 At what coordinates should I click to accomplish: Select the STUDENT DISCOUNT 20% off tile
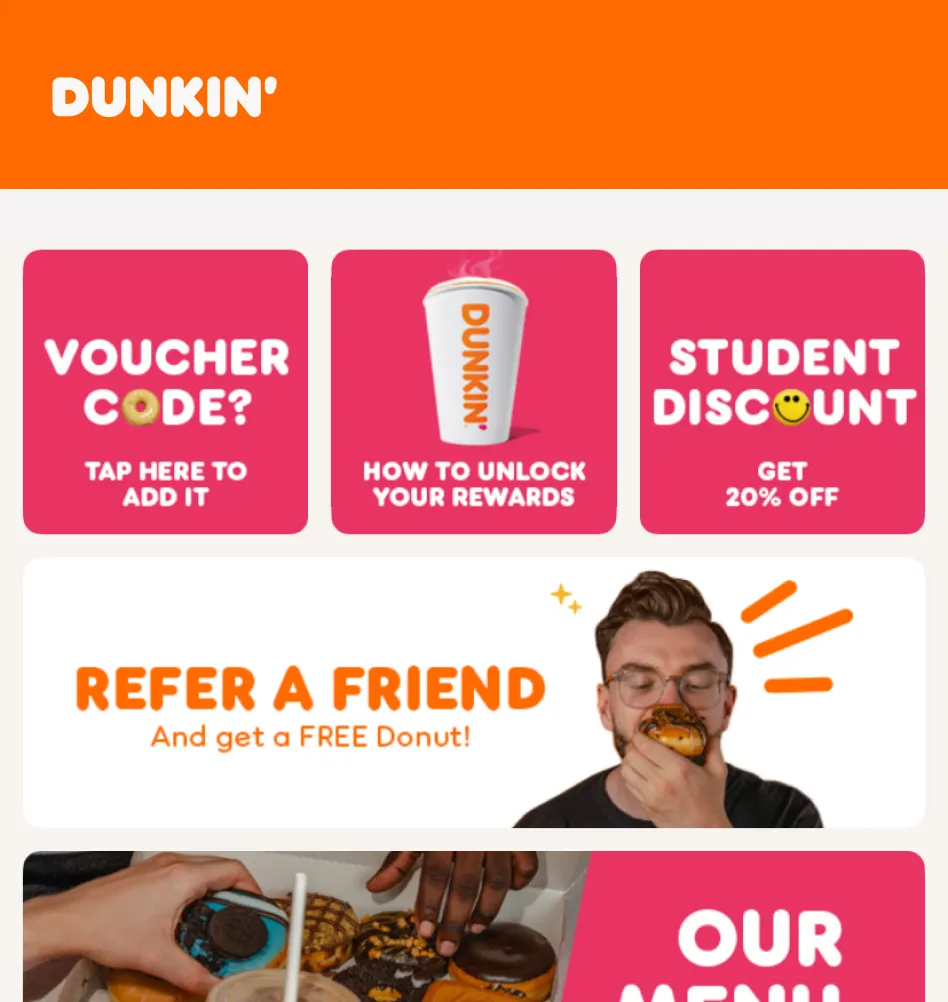(x=782, y=392)
